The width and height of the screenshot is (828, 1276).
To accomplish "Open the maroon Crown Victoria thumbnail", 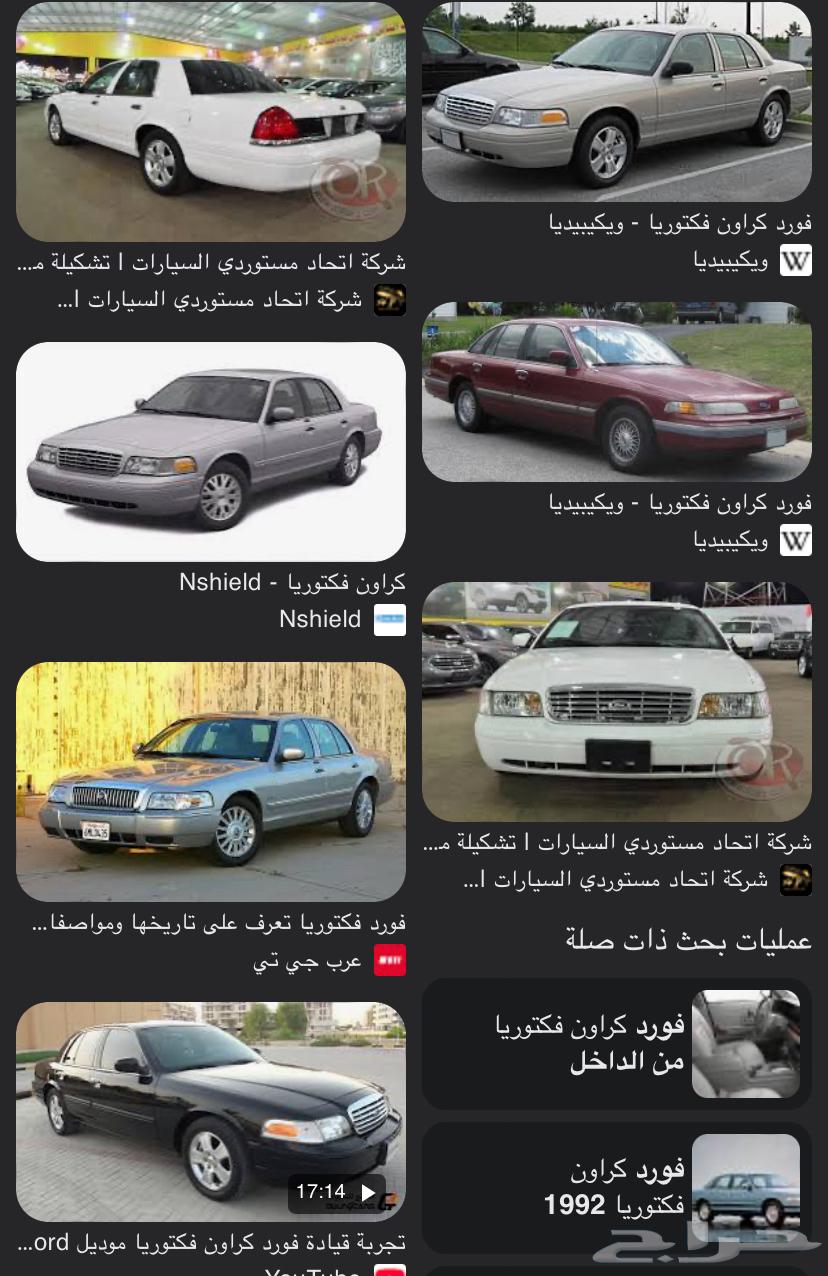I will click(616, 391).
